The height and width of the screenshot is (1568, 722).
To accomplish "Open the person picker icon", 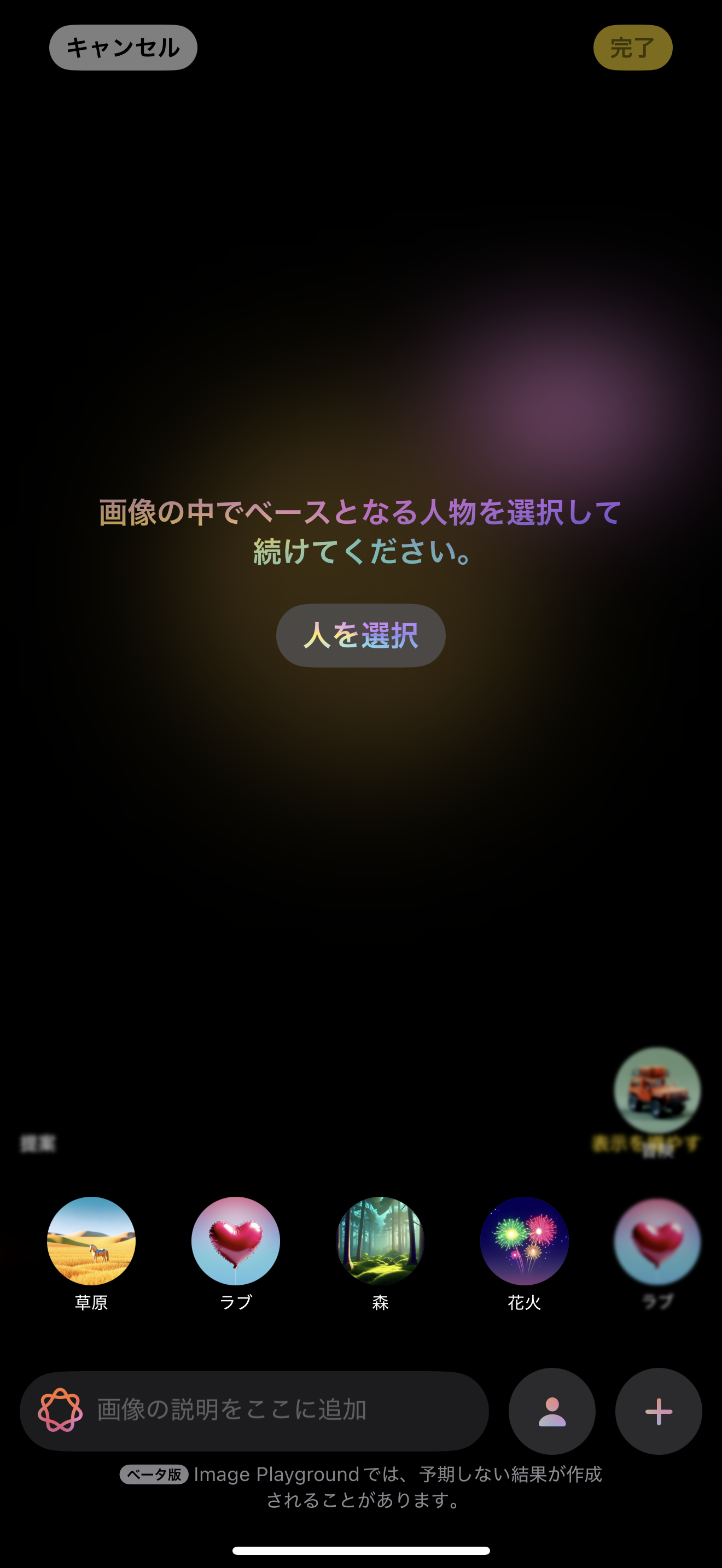I will click(x=551, y=1411).
